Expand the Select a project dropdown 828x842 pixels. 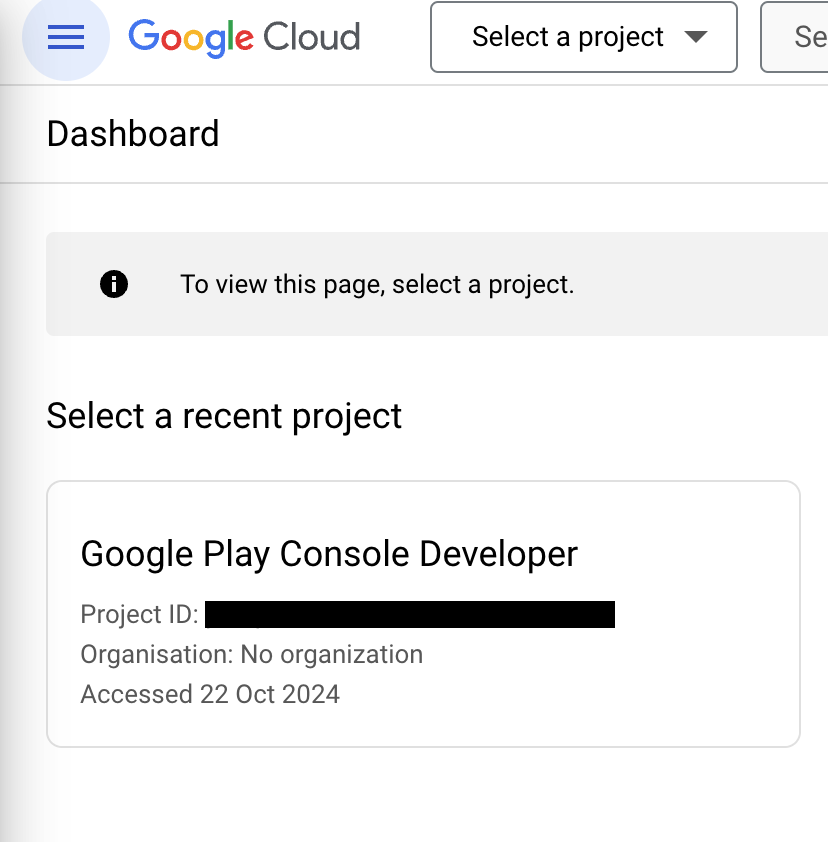coord(583,38)
